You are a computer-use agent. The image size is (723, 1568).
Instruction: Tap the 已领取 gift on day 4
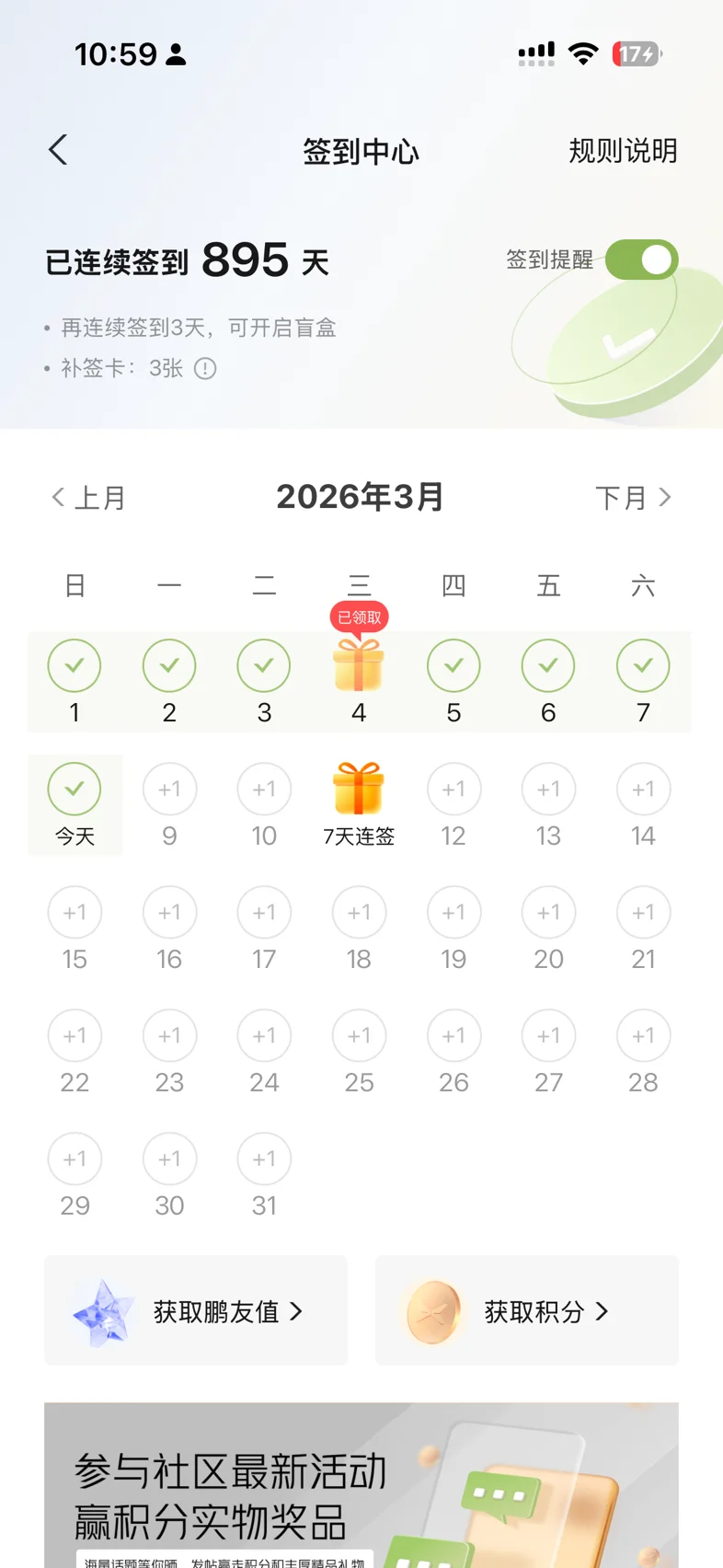[359, 666]
